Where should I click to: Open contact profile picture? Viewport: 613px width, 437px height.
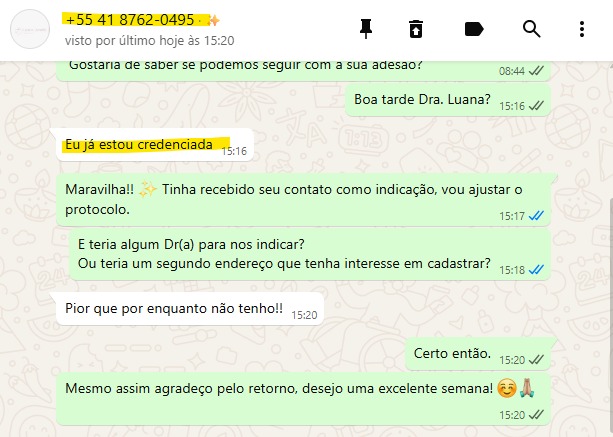click(x=32, y=30)
